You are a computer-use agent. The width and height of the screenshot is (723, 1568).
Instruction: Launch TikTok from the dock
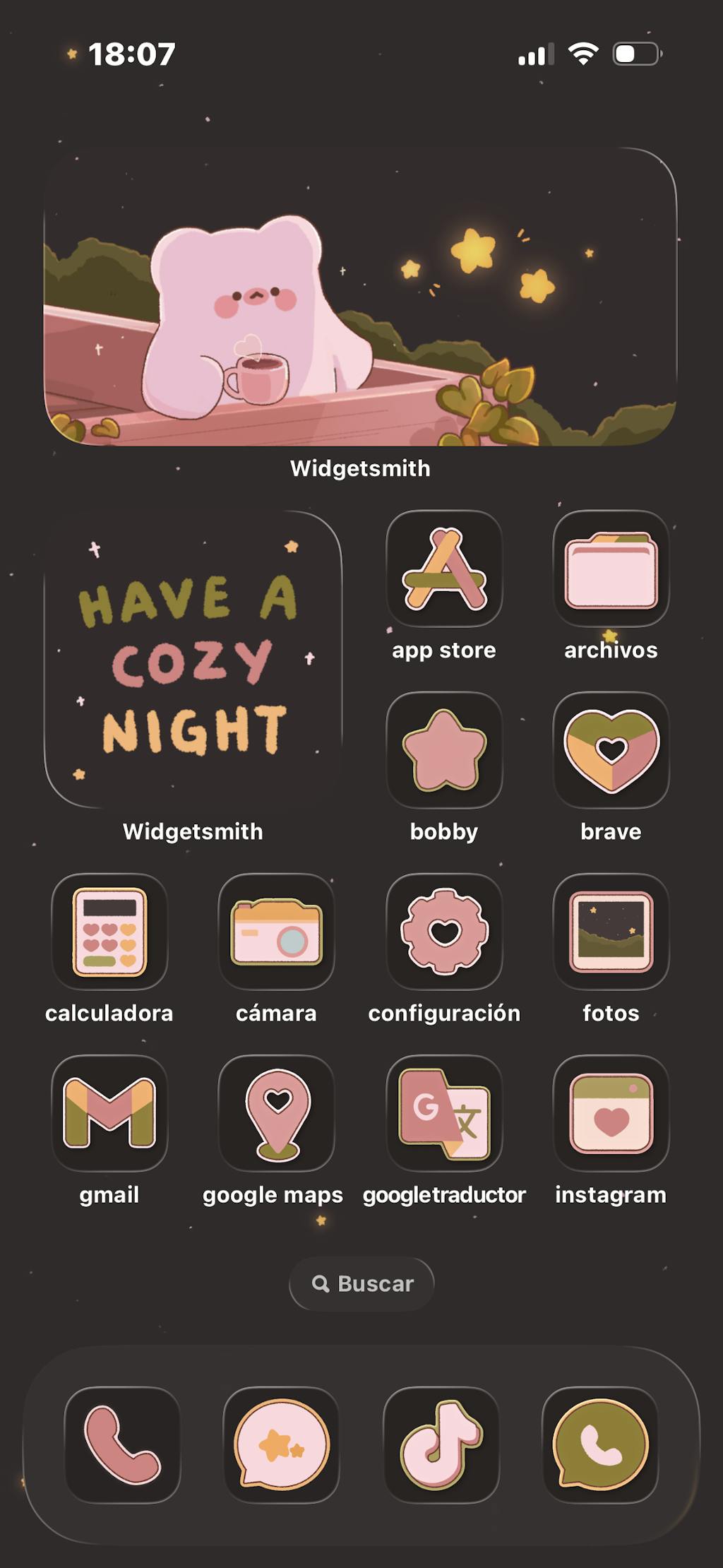[441, 1445]
